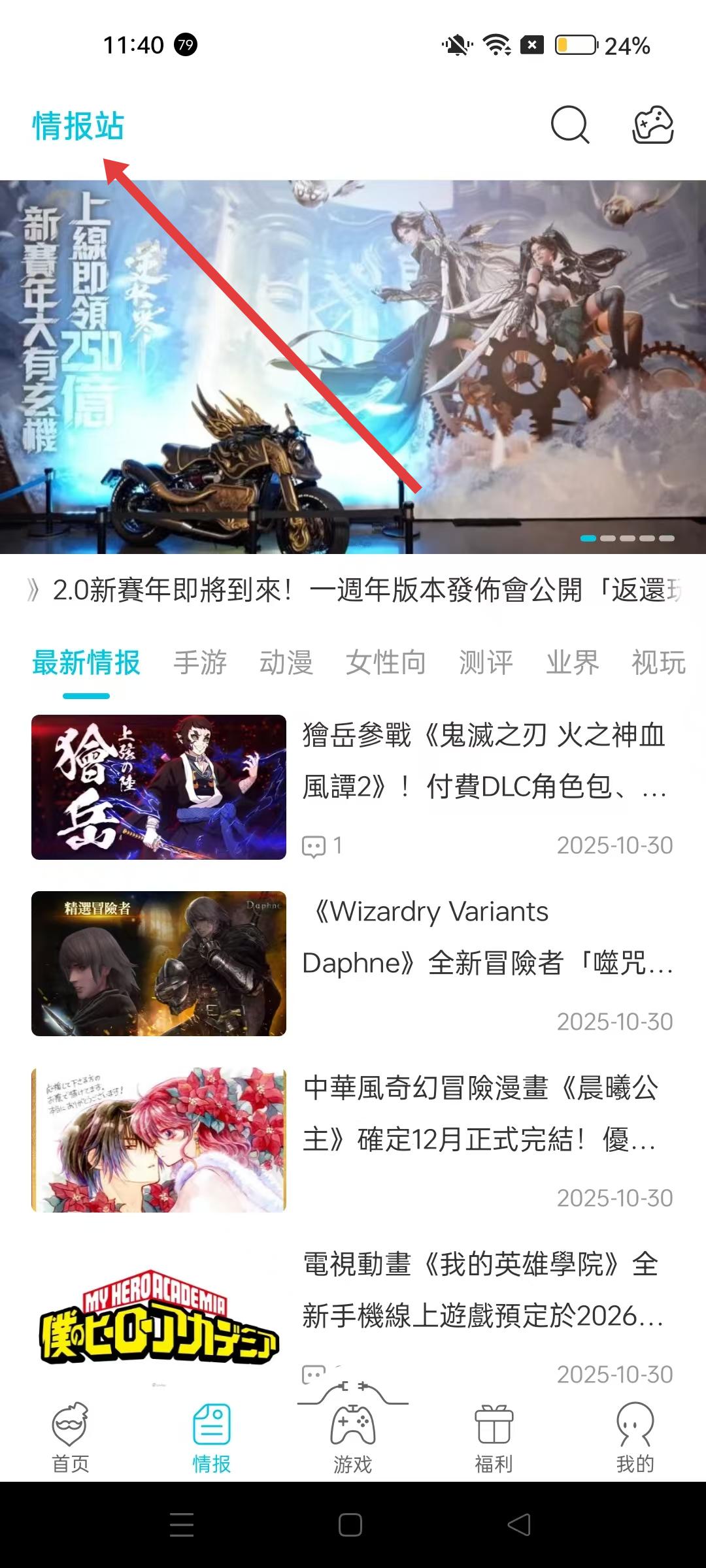This screenshot has height=1568, width=706.
Task: Switch to the 动漫 tab
Action: 286,662
